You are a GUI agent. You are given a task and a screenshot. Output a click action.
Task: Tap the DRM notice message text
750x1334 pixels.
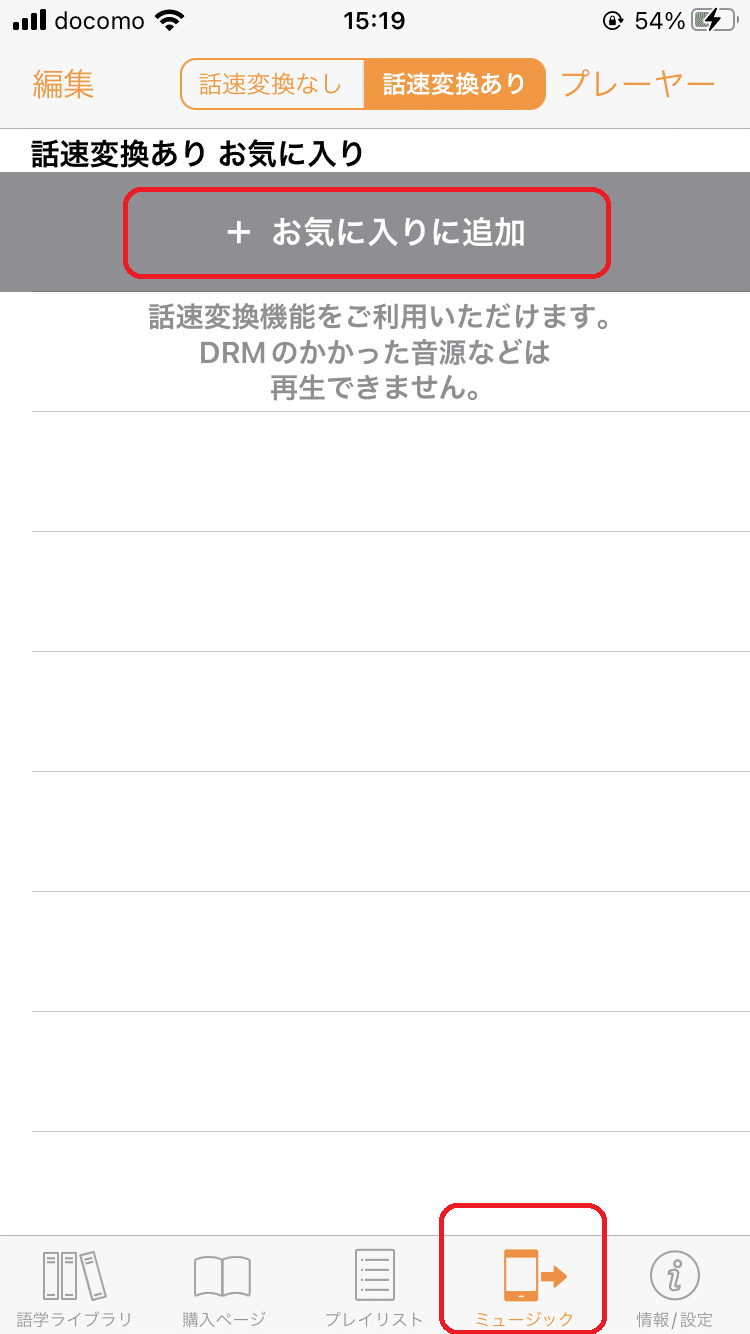click(375, 352)
